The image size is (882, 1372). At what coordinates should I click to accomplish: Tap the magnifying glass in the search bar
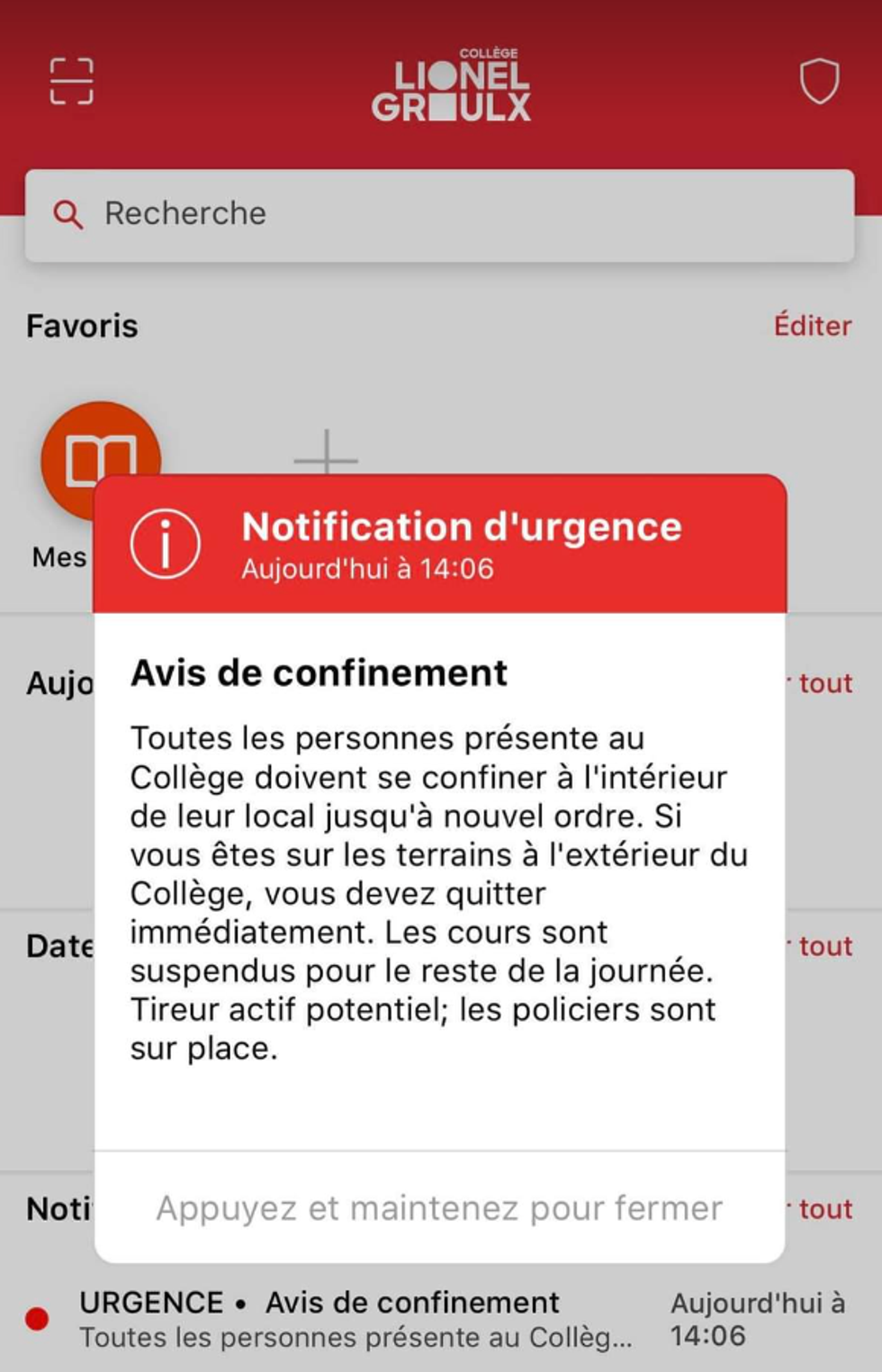[x=68, y=213]
